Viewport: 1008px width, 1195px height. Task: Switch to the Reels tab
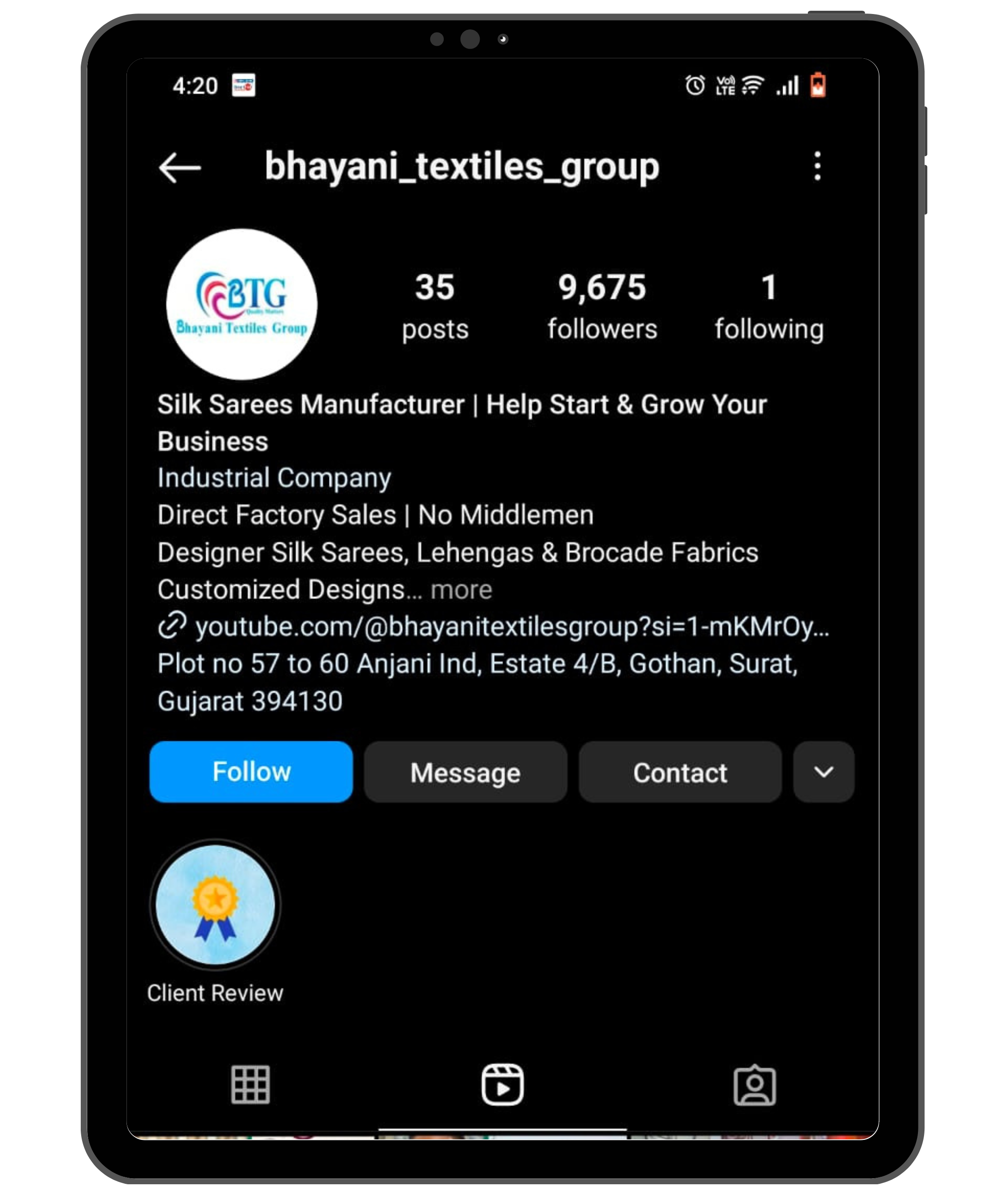click(502, 1084)
